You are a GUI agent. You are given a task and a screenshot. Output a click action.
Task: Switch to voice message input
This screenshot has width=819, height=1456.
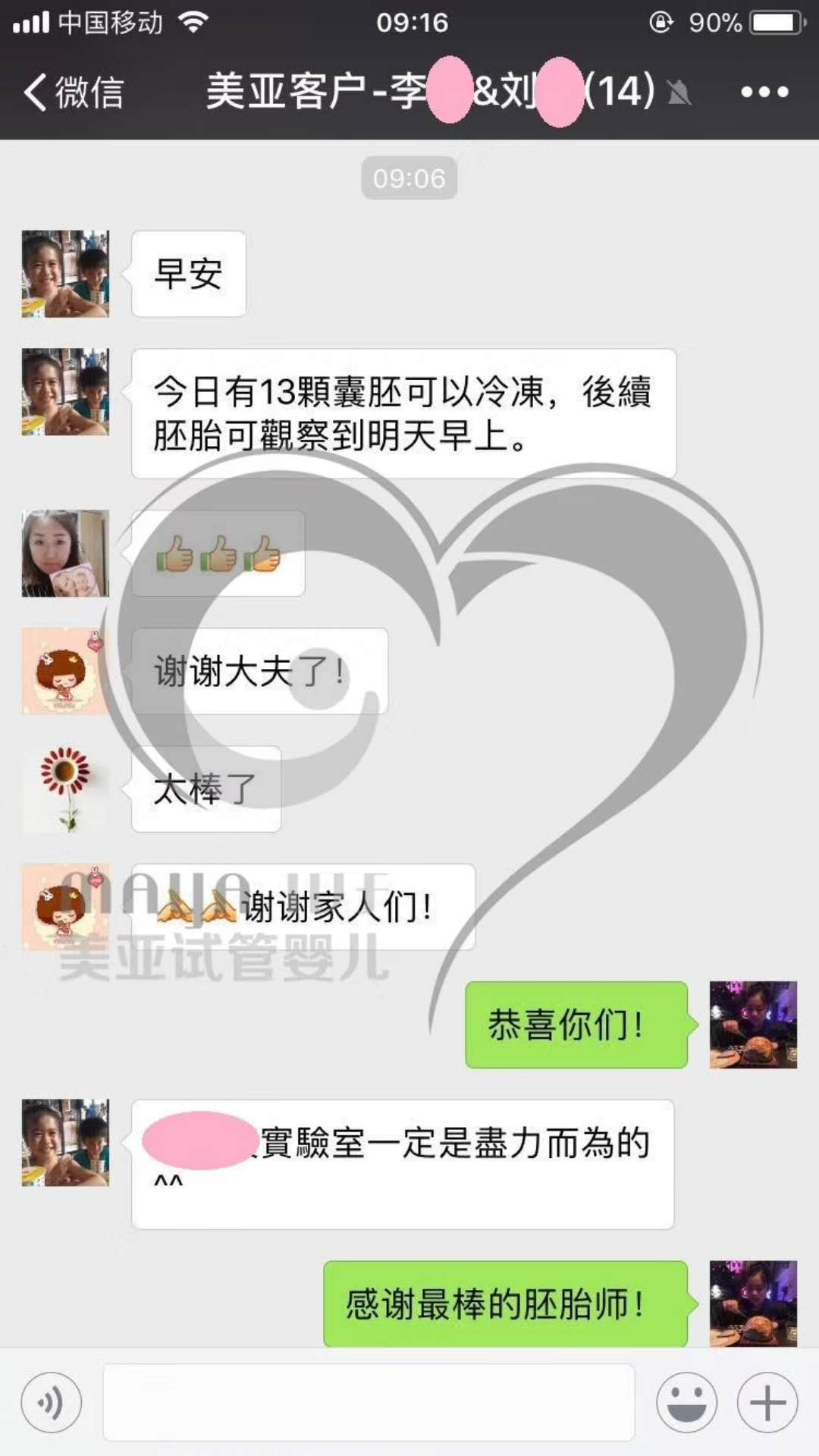52,1403
